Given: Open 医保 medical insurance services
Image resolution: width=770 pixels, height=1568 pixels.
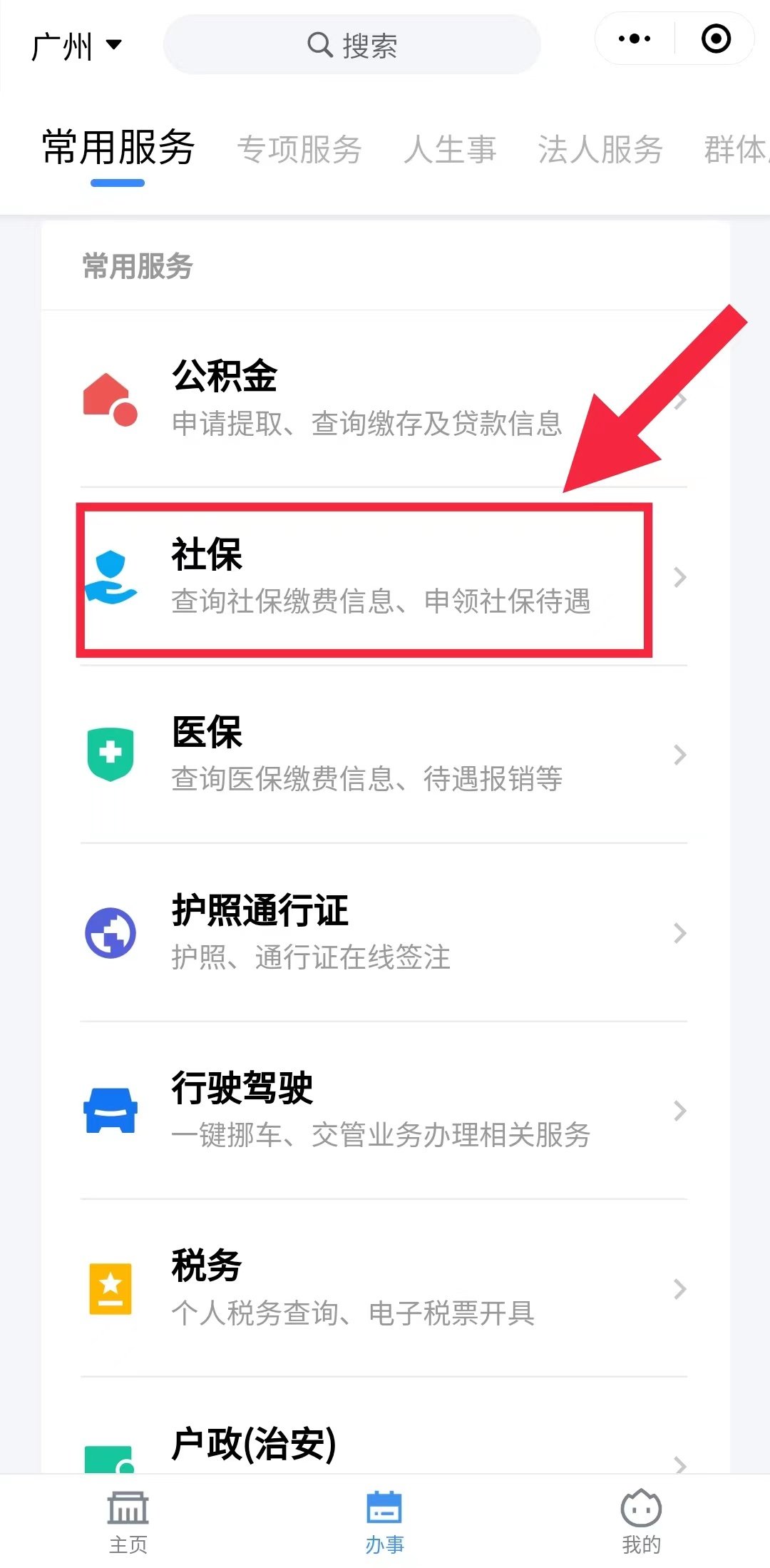Looking at the screenshot, I should point(384,754).
